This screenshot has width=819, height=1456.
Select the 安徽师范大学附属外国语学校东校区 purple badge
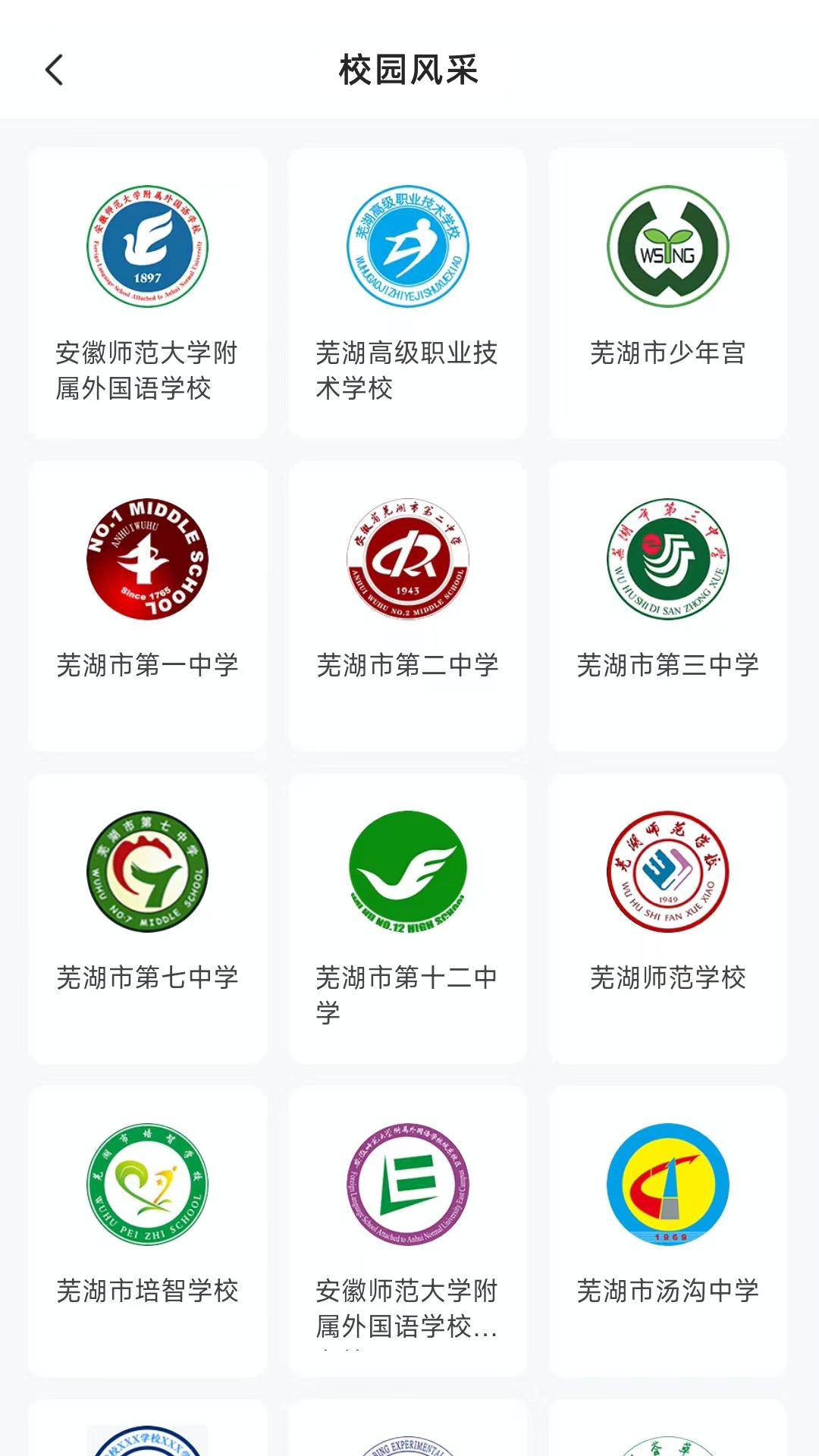pyautogui.click(x=408, y=1188)
